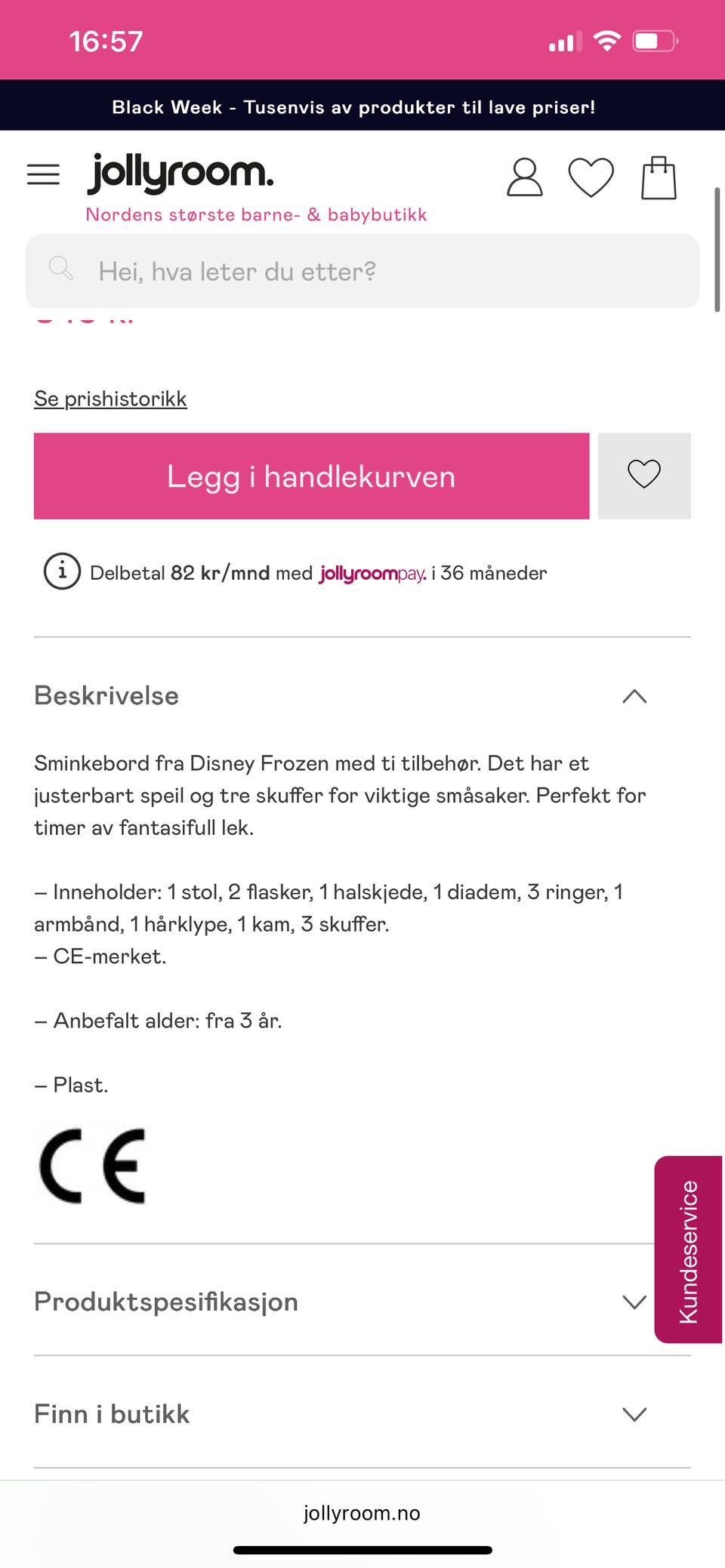The image size is (725, 1568).
Task: Expand the Finn i butikk section
Action: click(x=634, y=1413)
